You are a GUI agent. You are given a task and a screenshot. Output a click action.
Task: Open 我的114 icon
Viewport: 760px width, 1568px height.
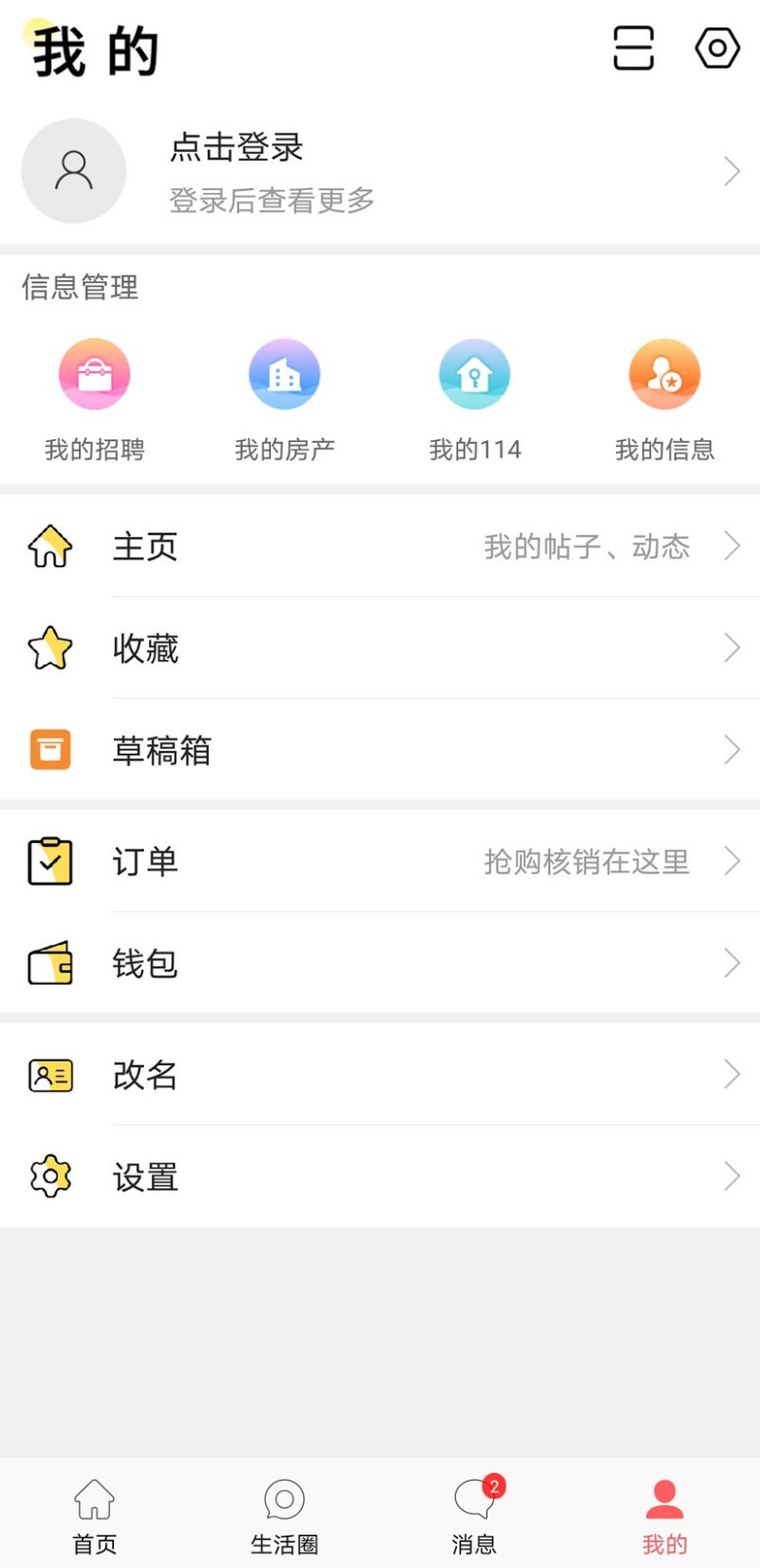pyautogui.click(x=475, y=372)
